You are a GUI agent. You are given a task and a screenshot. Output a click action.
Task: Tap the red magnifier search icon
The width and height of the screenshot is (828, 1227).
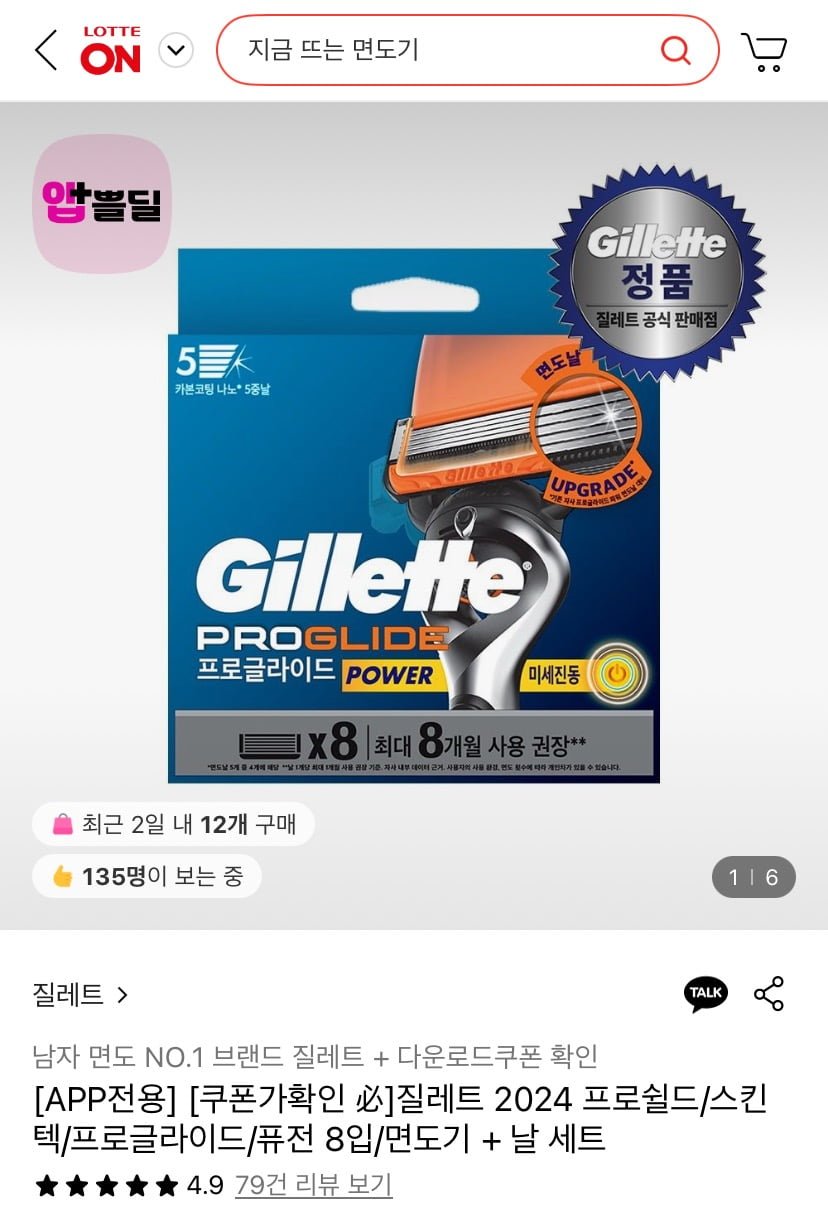[676, 50]
